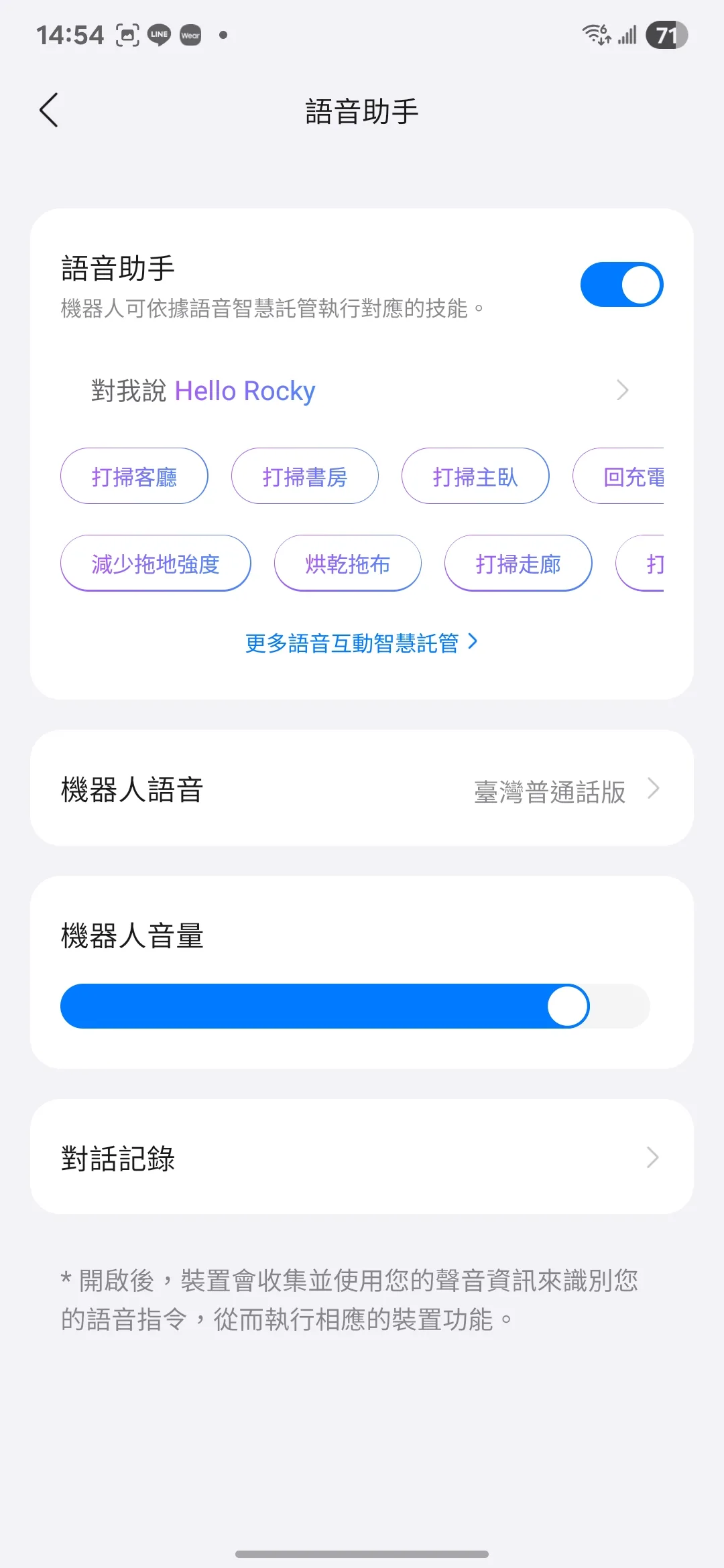The image size is (724, 1568).
Task: Select the 烘乾拖布 chip
Action: pyautogui.click(x=347, y=564)
